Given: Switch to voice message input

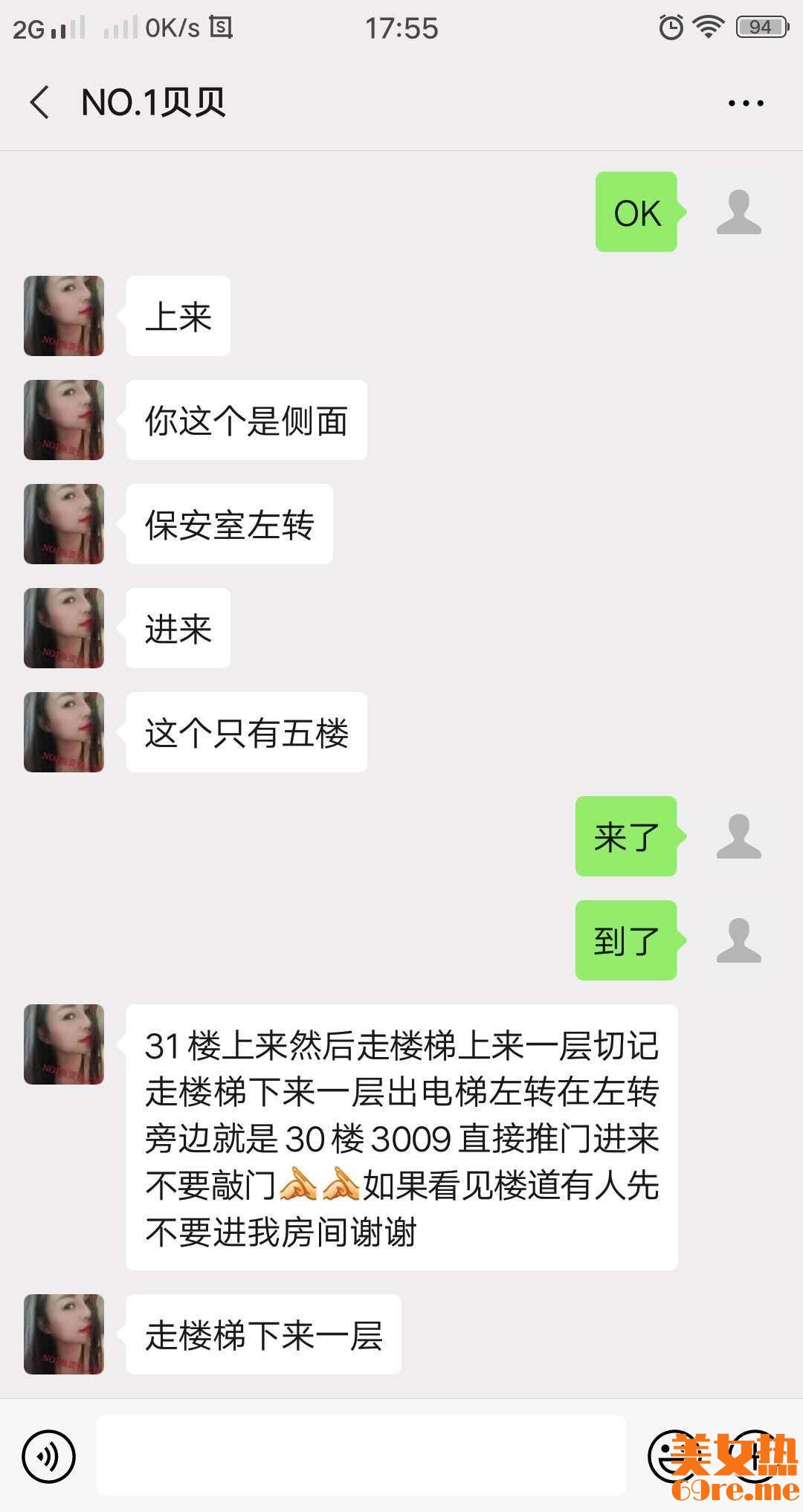Looking at the screenshot, I should [49, 1456].
